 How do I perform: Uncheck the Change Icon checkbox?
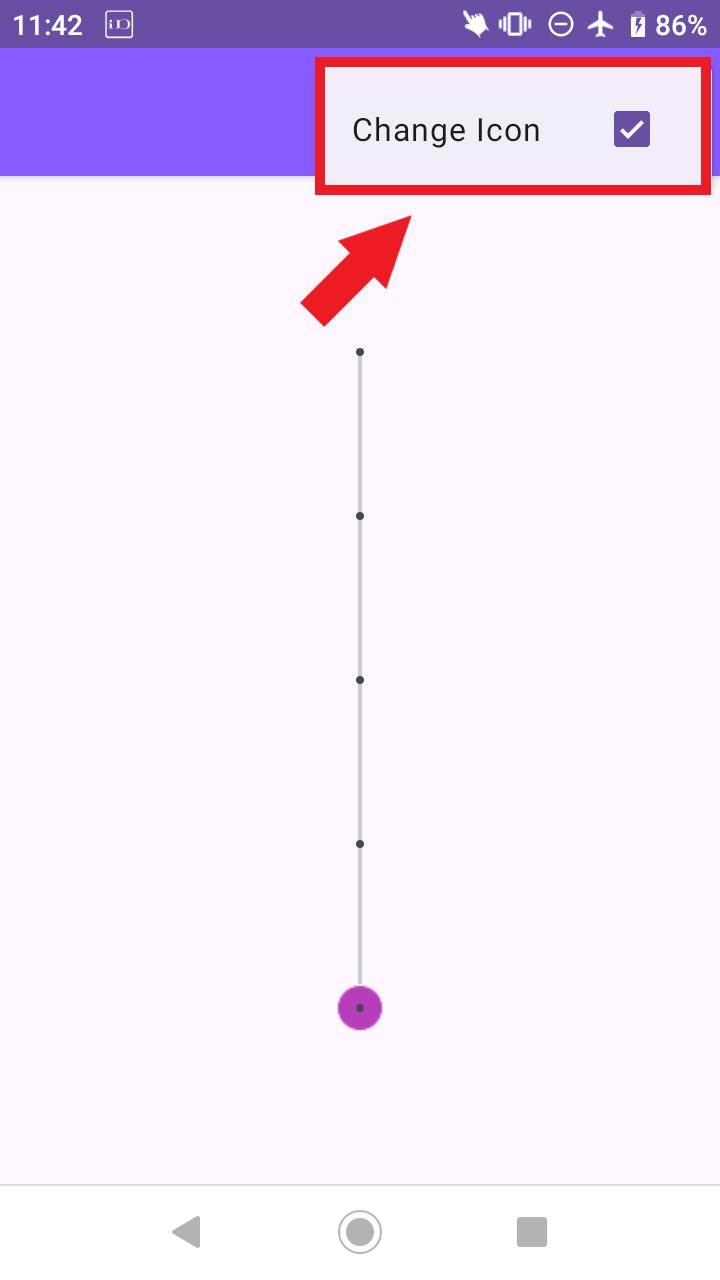coord(631,130)
